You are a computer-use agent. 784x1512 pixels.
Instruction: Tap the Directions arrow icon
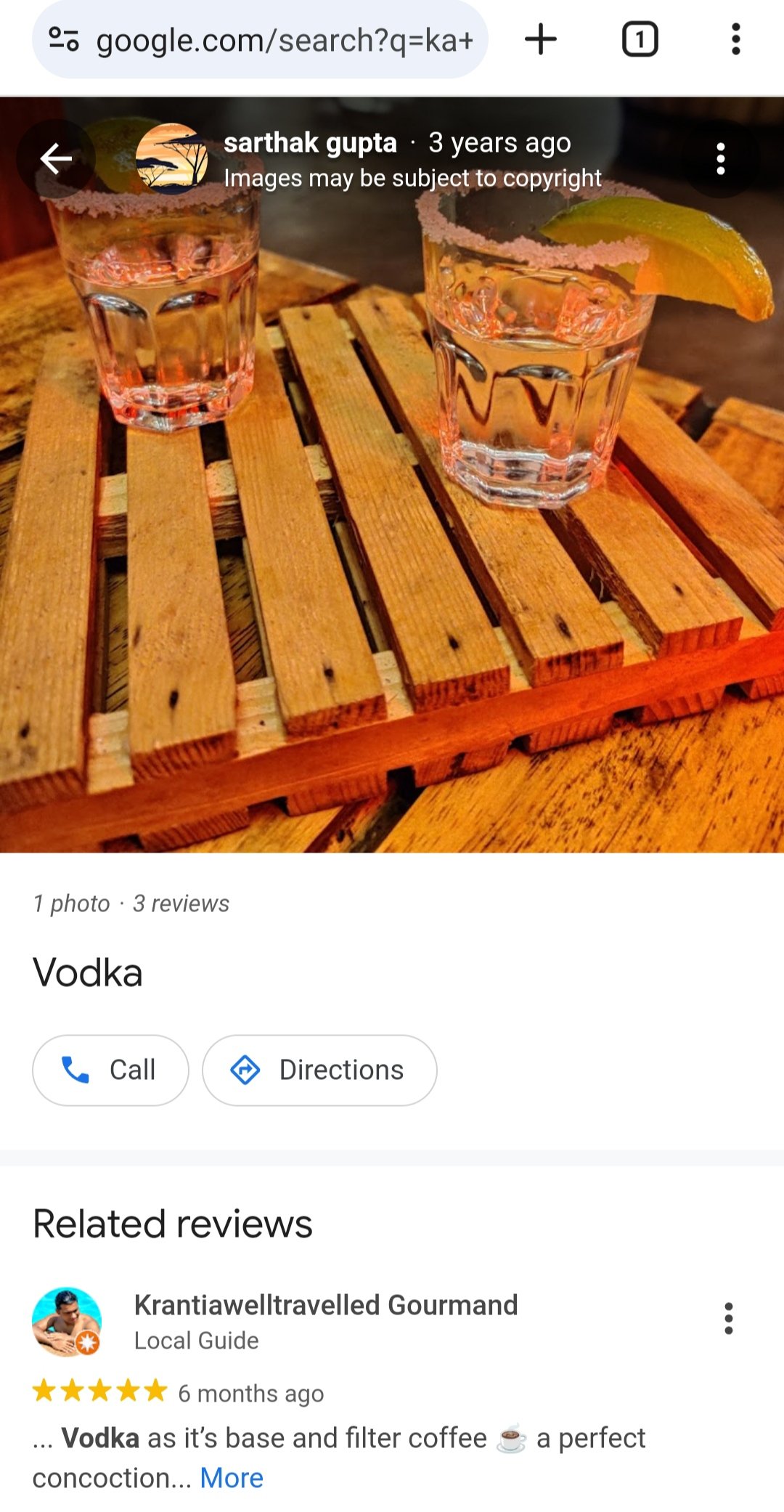tap(246, 1070)
